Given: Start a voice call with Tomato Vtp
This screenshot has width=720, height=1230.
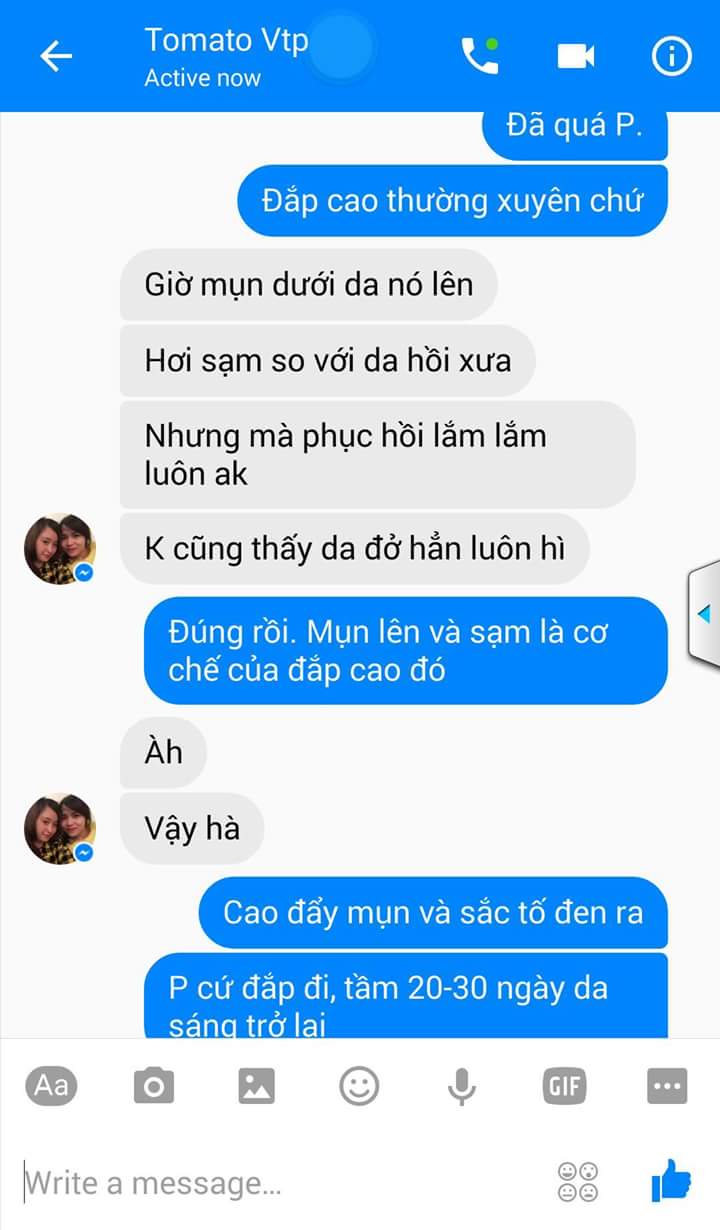Looking at the screenshot, I should click(479, 56).
